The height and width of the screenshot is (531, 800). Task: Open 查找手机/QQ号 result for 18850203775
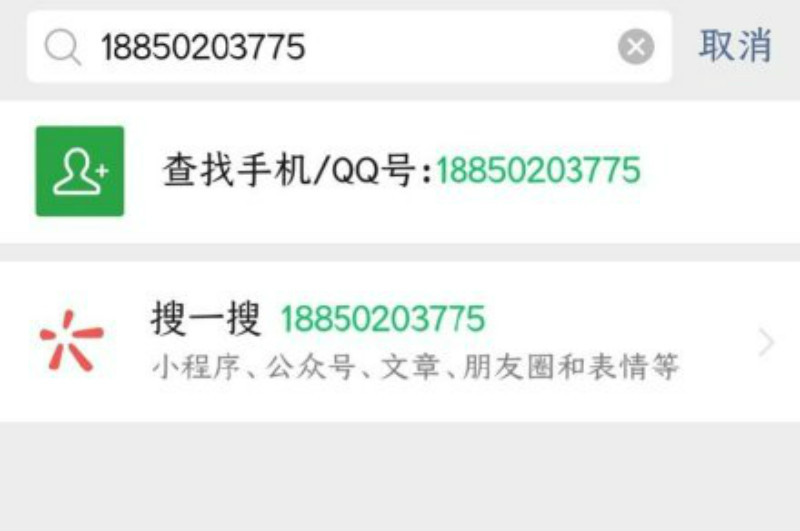coord(400,171)
